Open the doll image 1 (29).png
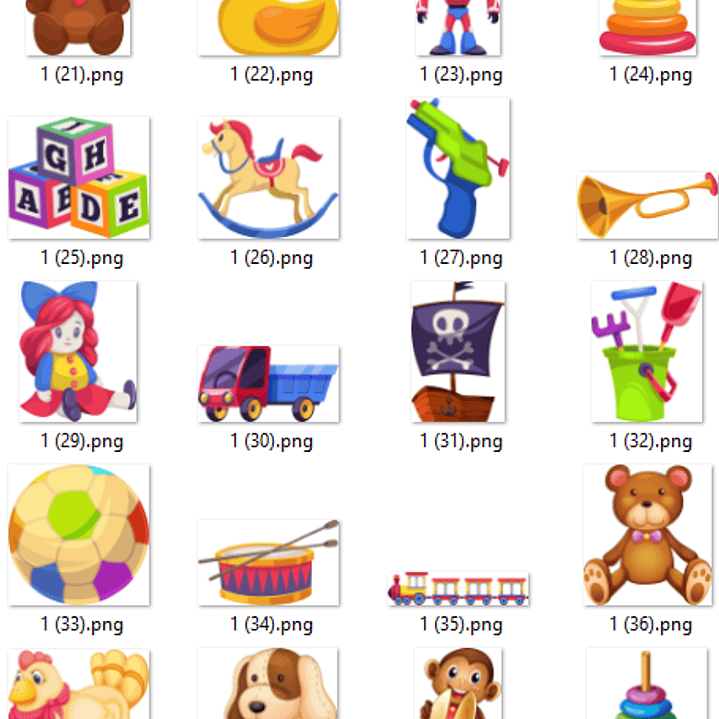This screenshot has width=719, height=719. tap(79, 352)
